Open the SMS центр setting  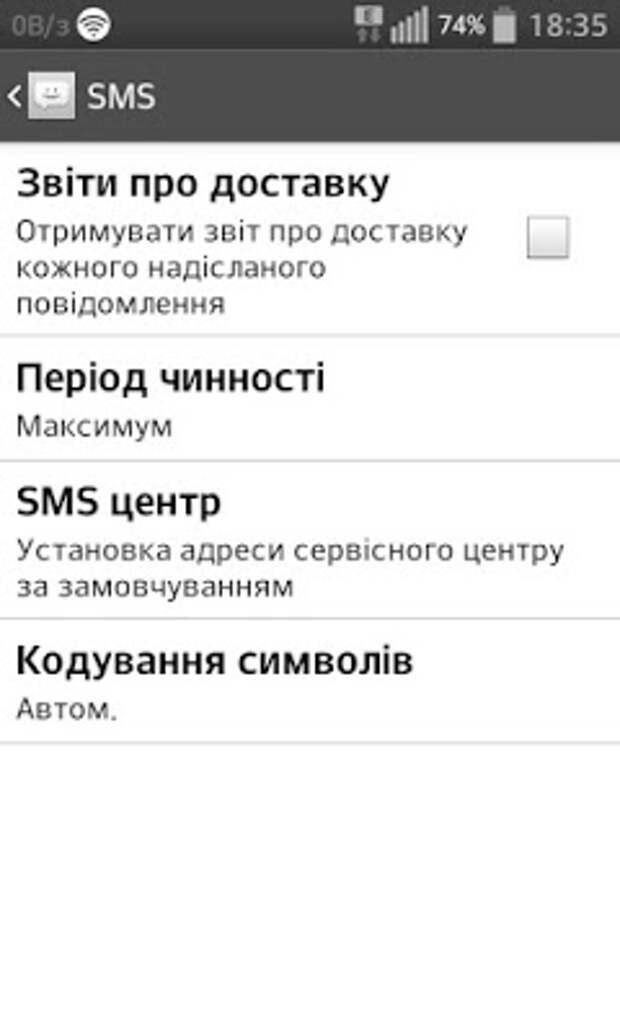310,541
